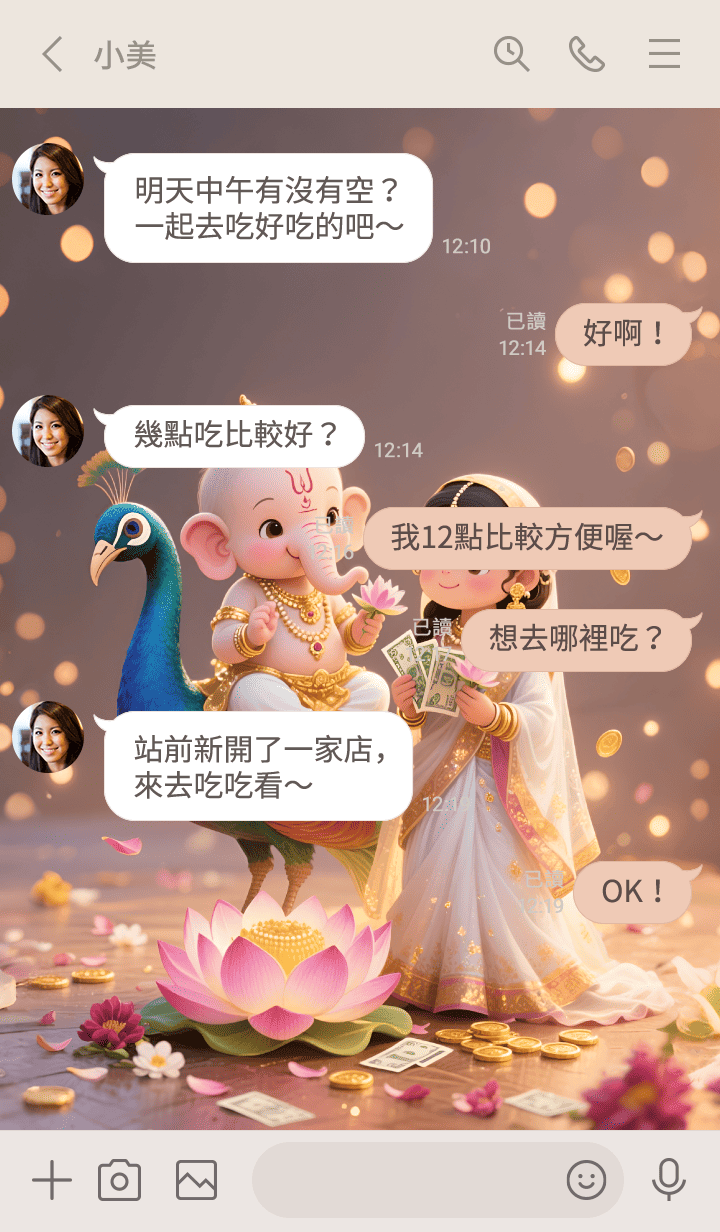The image size is (720, 1232).
Task: Pick an image from the gallery
Action: tap(196, 1181)
